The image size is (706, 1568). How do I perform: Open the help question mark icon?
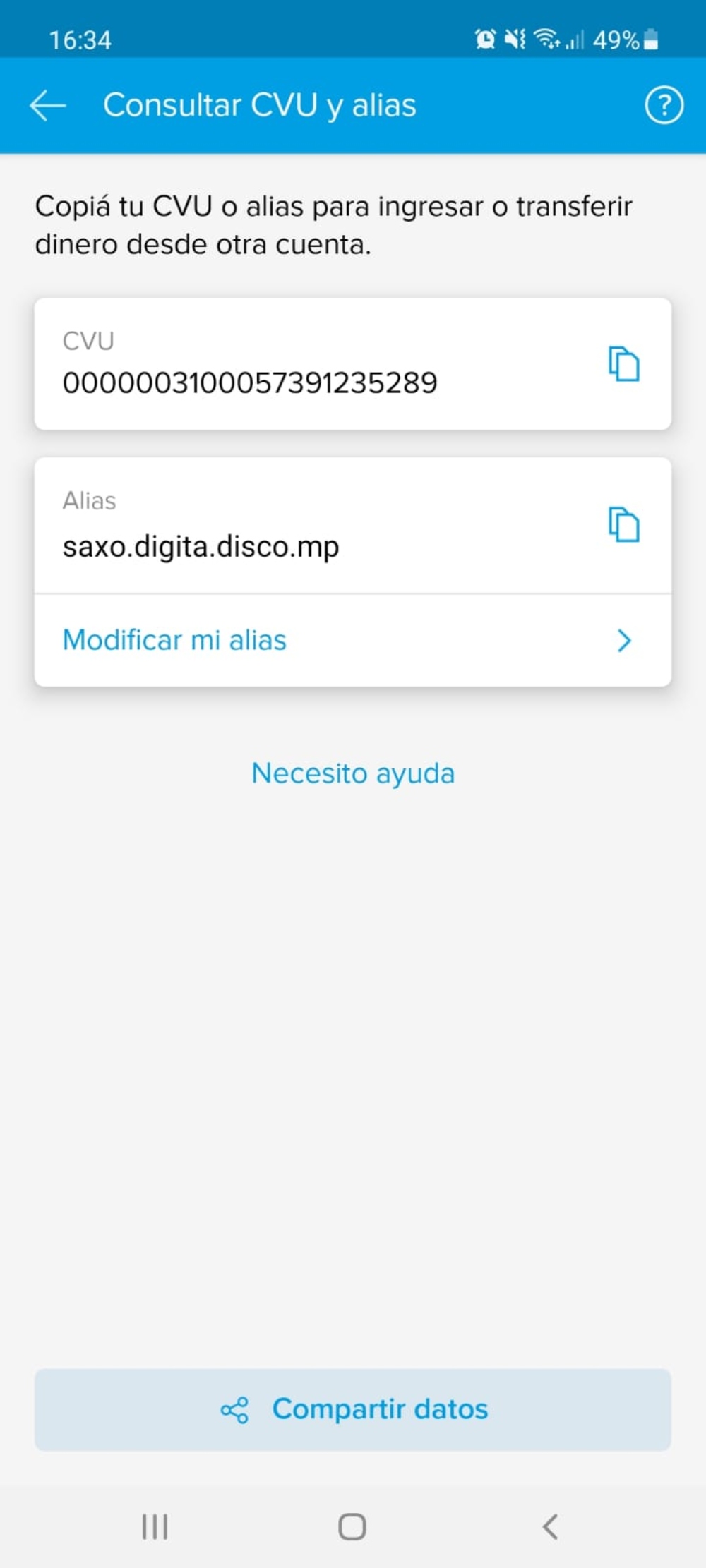coord(664,106)
